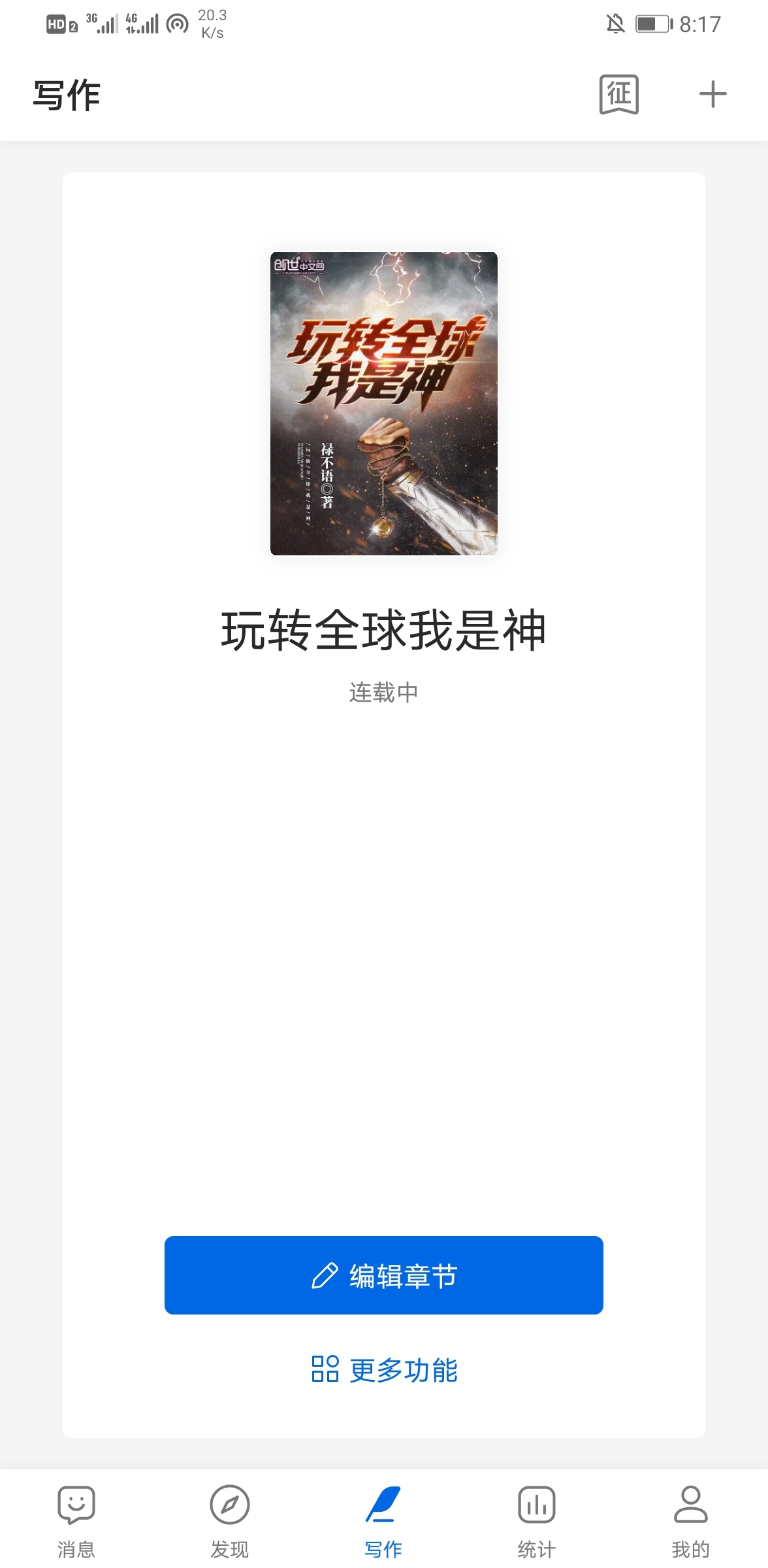Select the 写作 tab

click(383, 1520)
